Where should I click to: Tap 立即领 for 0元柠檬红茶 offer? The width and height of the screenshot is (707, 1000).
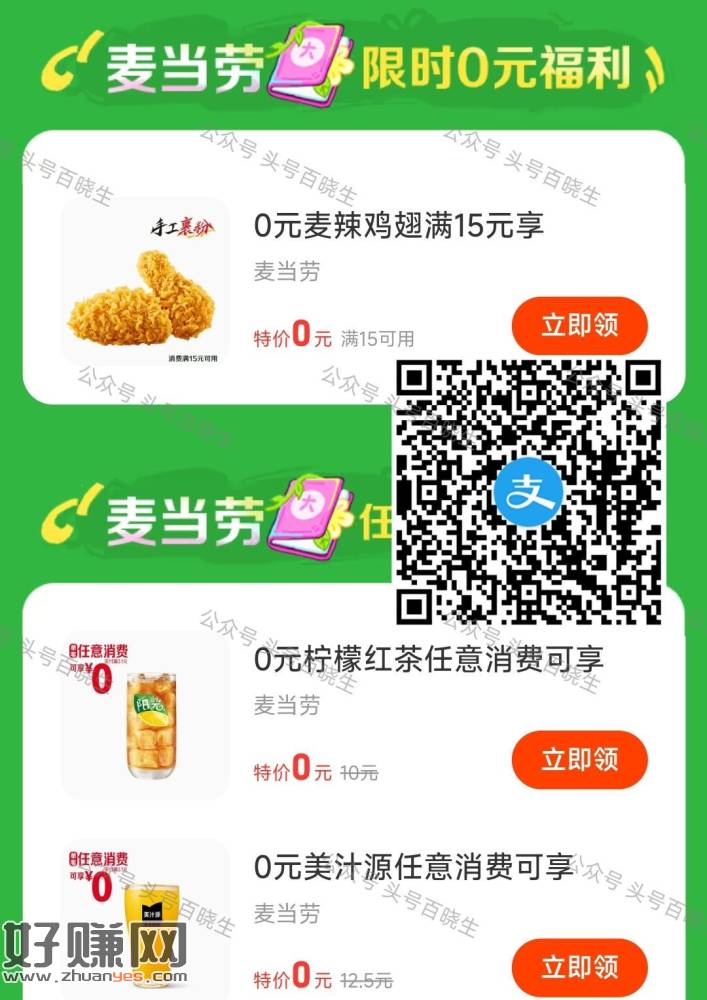[579, 759]
